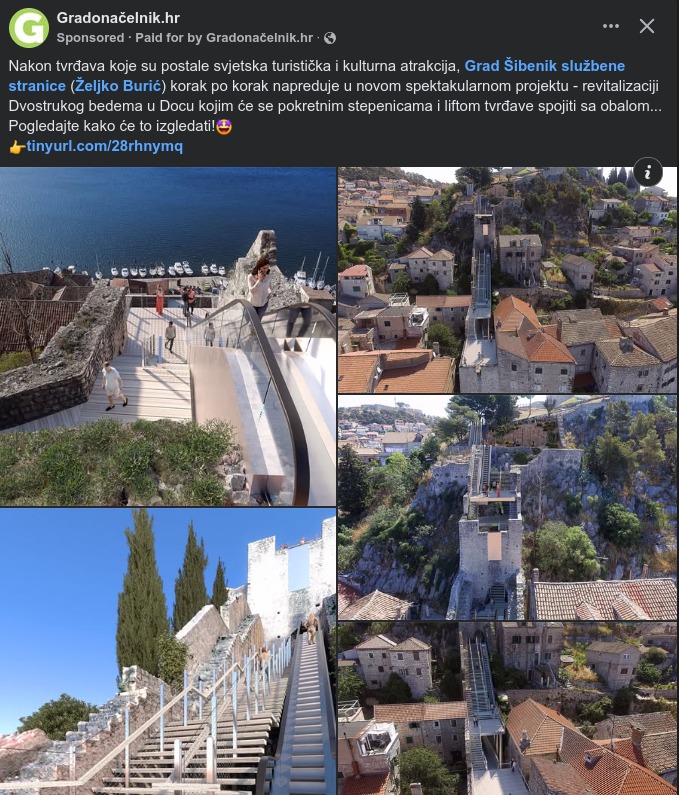
Task: Open the aerial photo of the cliffside tower
Action: [507, 507]
